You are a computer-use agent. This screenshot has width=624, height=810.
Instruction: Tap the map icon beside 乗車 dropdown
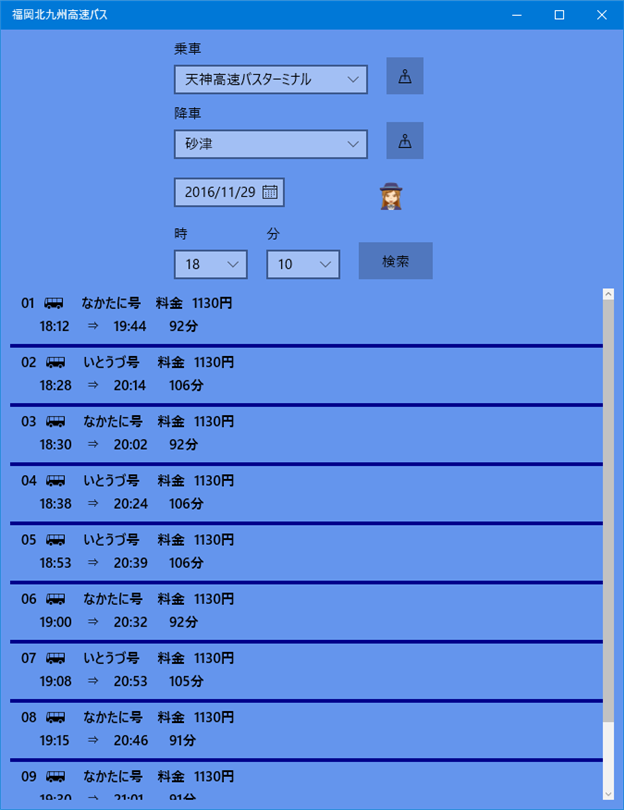pos(404,76)
